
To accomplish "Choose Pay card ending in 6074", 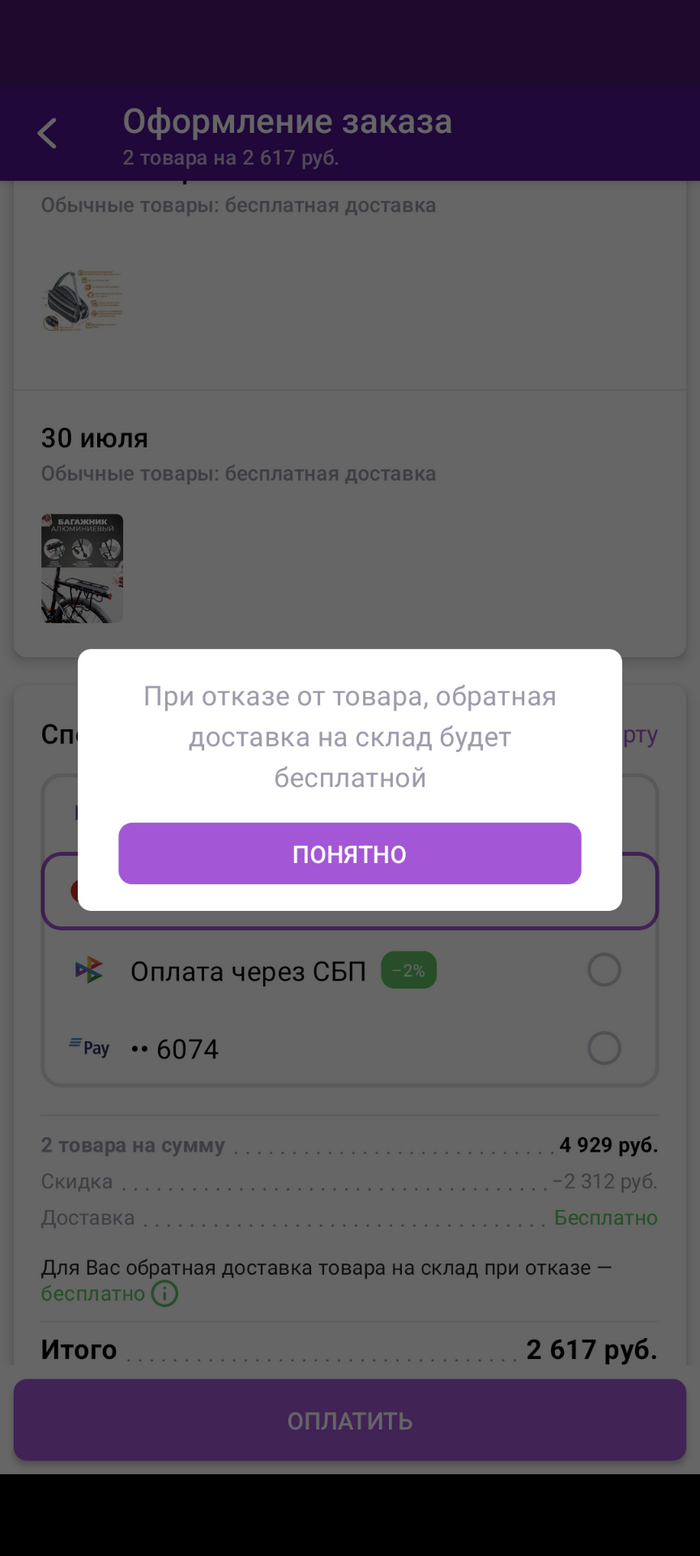I will [x=604, y=1048].
